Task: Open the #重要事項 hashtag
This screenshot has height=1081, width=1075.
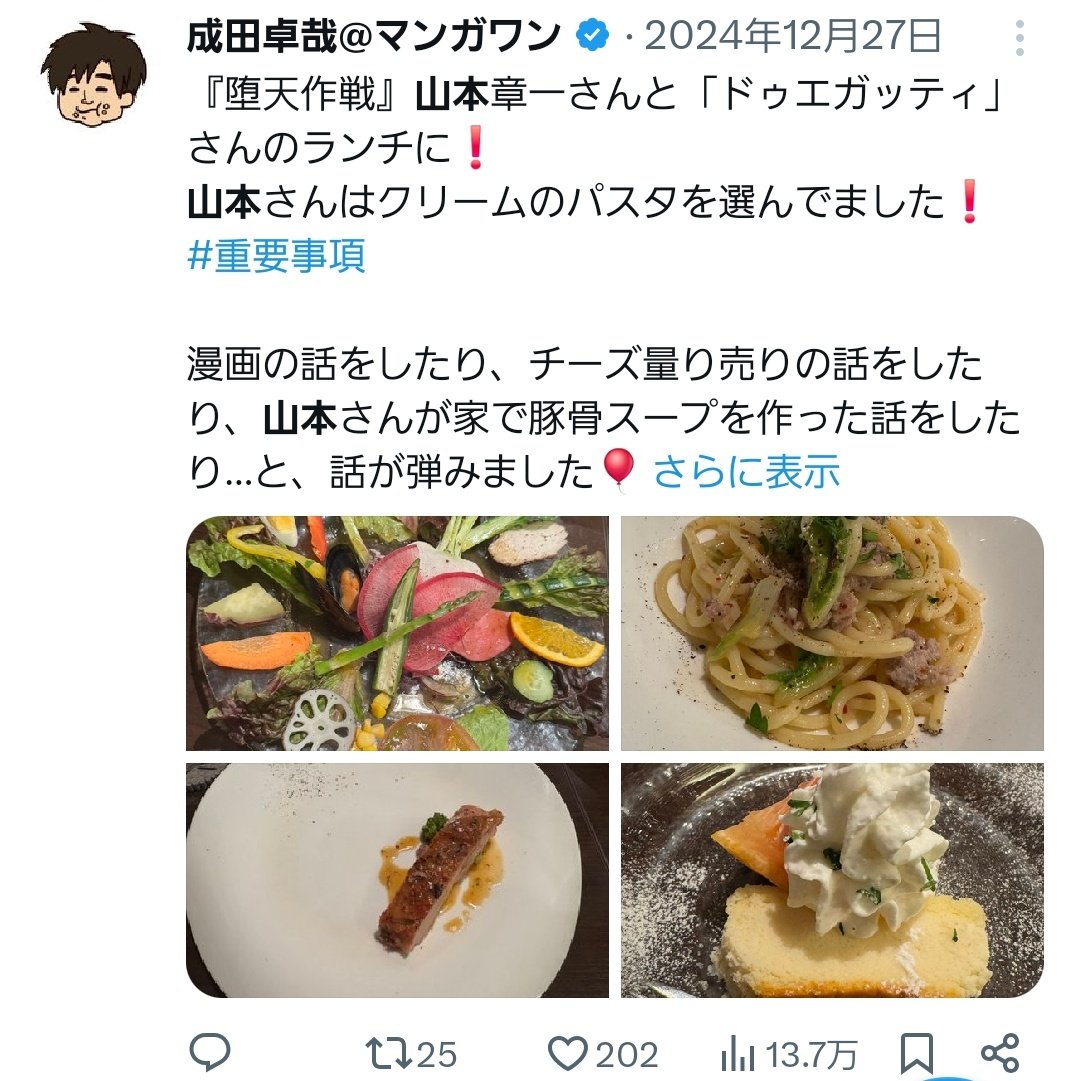Action: coord(277,256)
